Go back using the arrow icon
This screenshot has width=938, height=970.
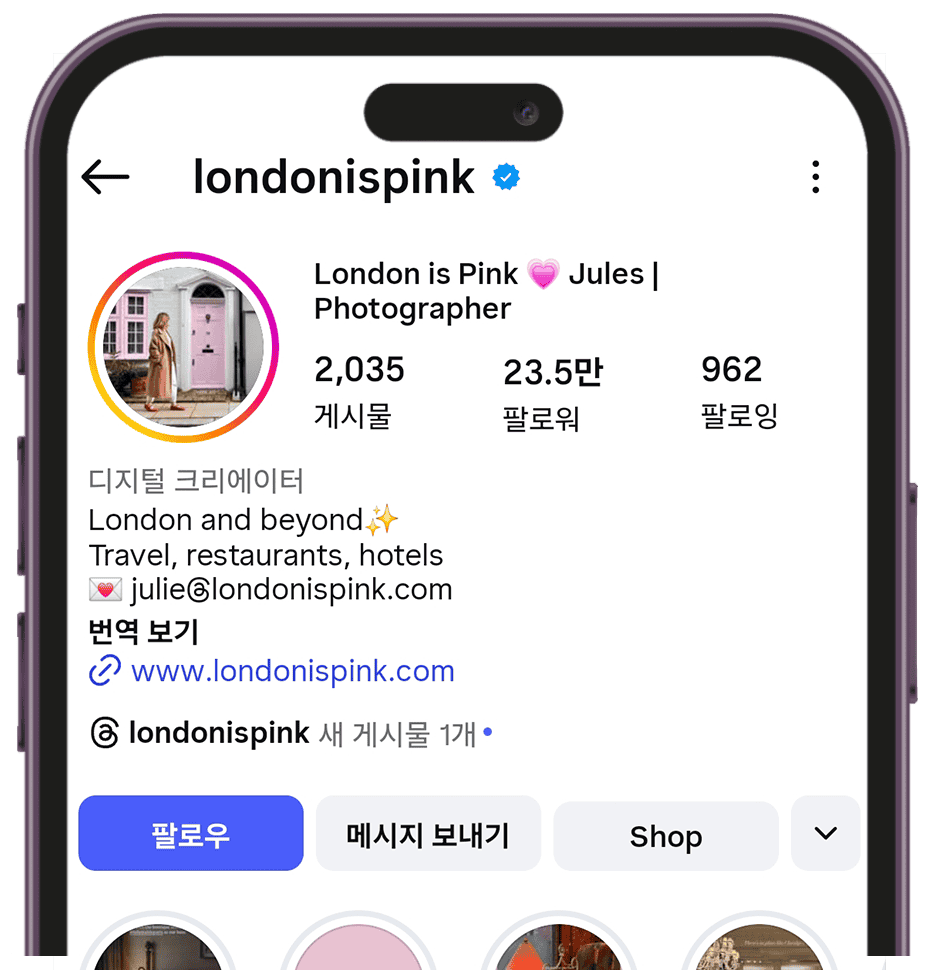(106, 178)
